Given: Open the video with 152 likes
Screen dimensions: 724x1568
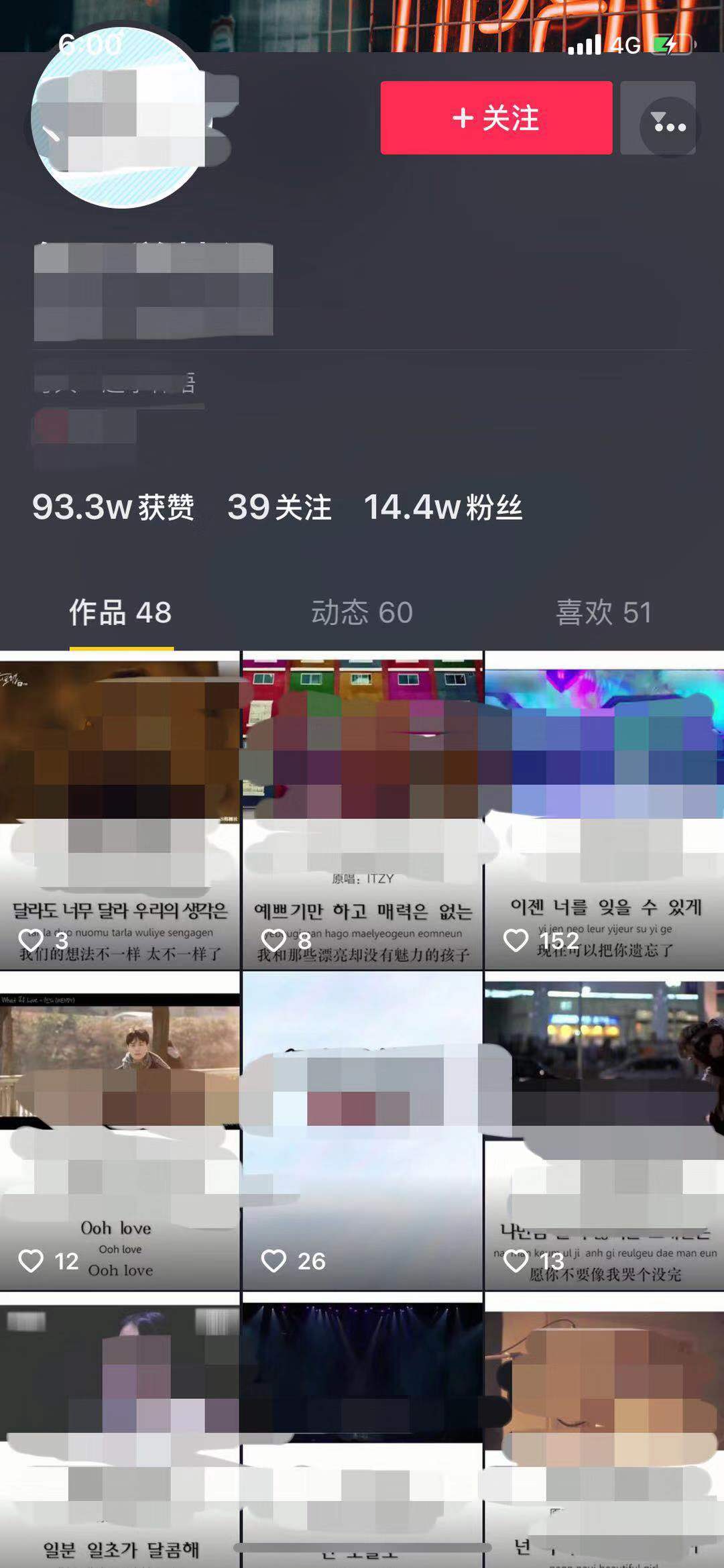Looking at the screenshot, I should [605, 811].
